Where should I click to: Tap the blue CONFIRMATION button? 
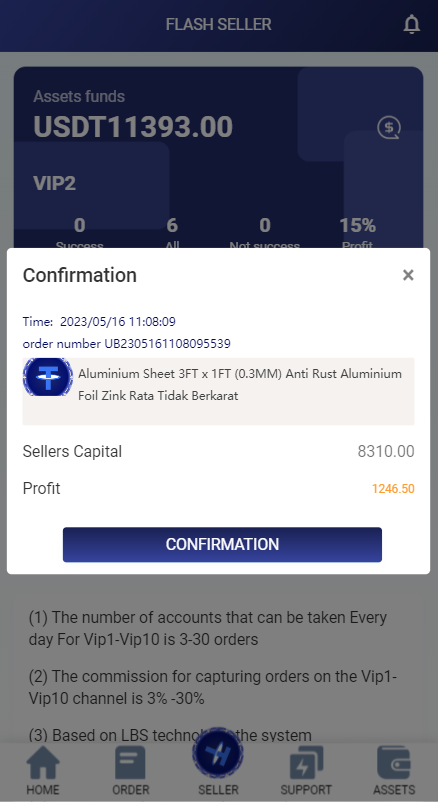[x=222, y=544]
